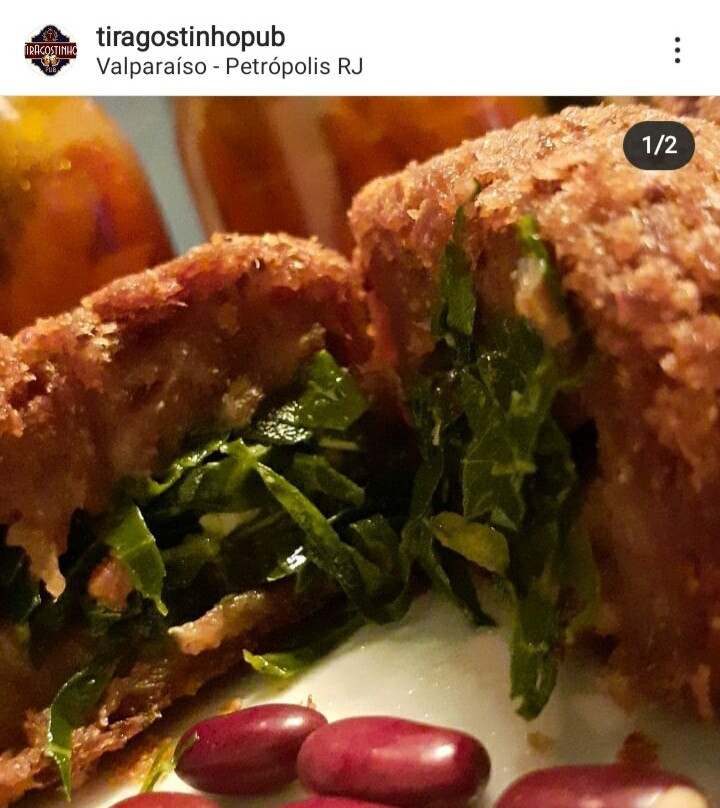720x808 pixels.
Task: Open the Valparaíso - Petrópolis RJ location
Action: point(230,66)
